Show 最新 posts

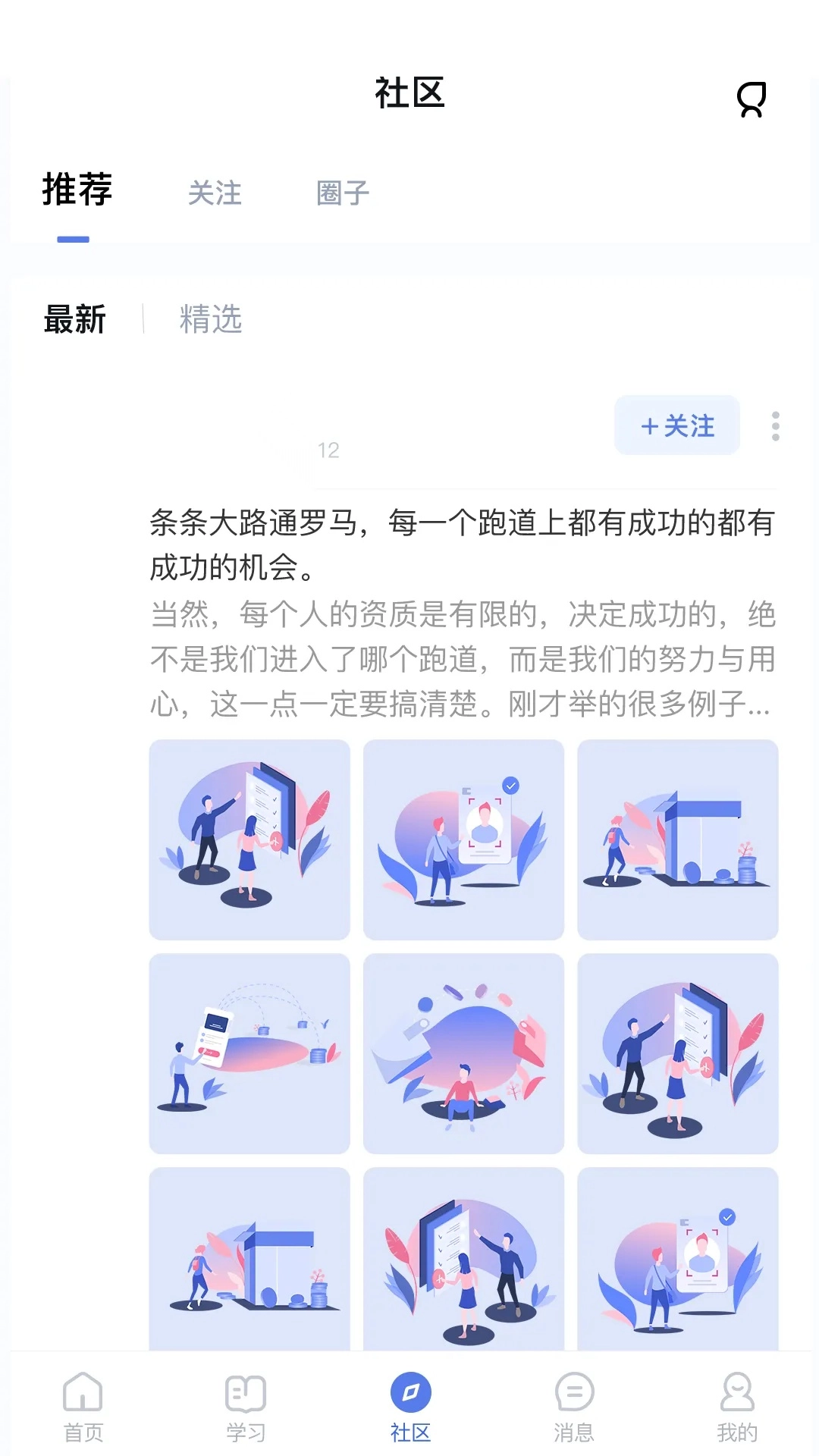point(74,319)
